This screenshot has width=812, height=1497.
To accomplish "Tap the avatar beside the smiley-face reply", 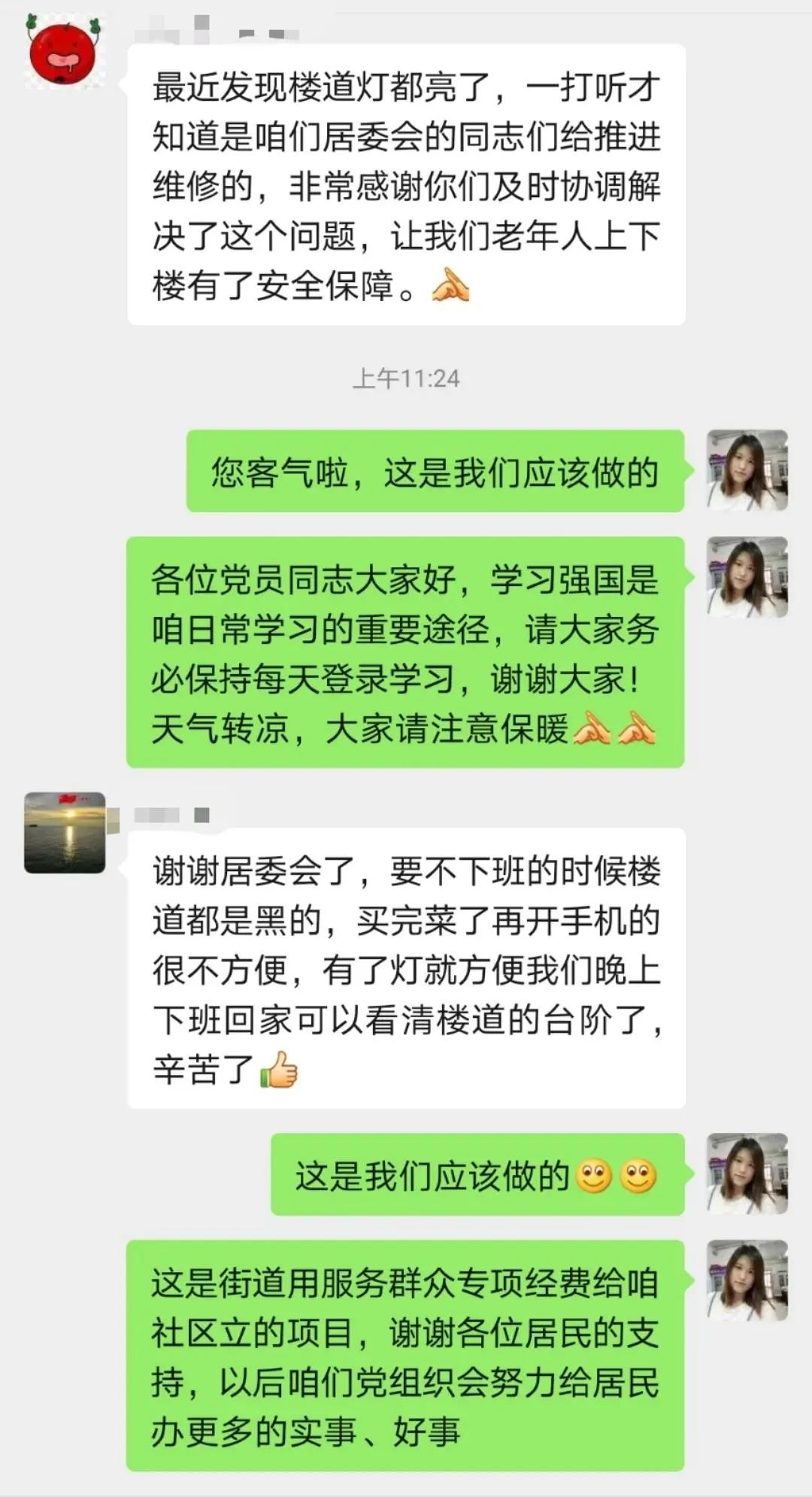I will click(747, 1174).
